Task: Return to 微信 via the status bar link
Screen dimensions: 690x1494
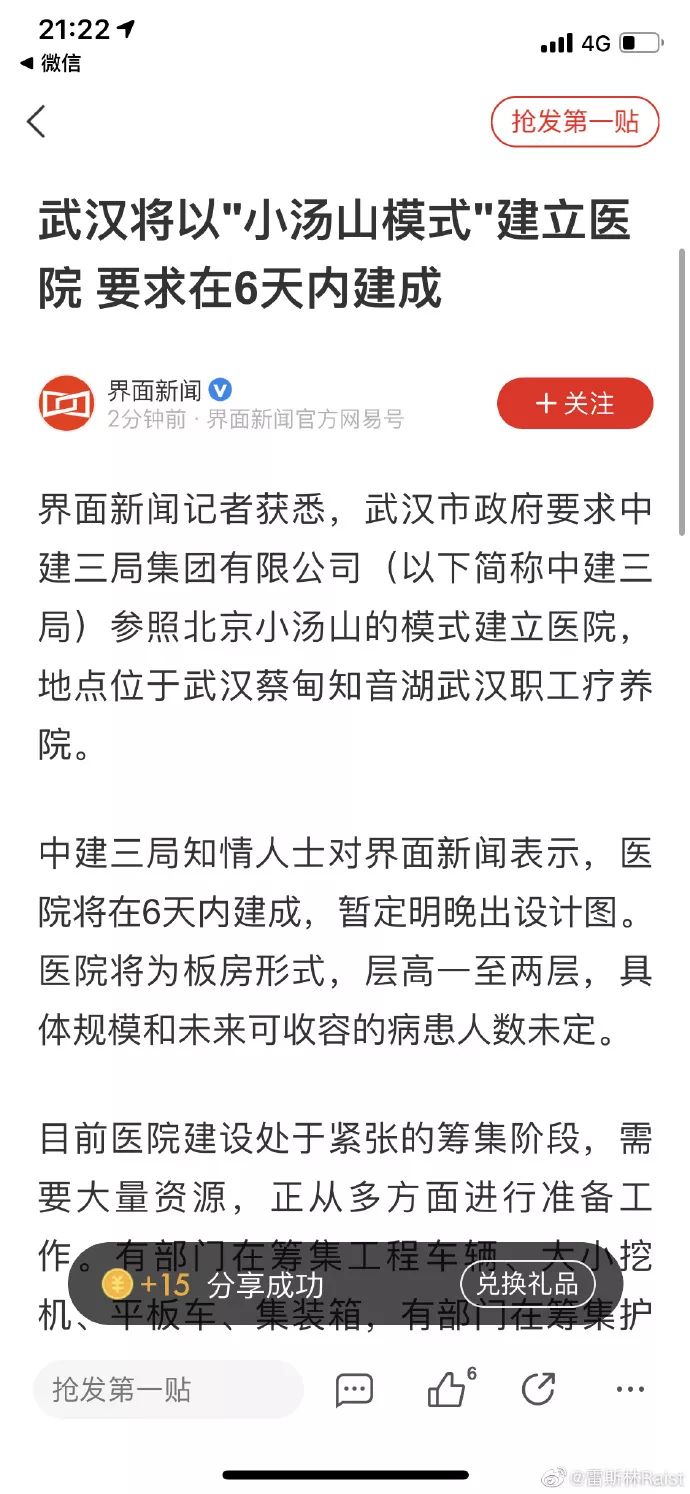Action: [x=52, y=63]
